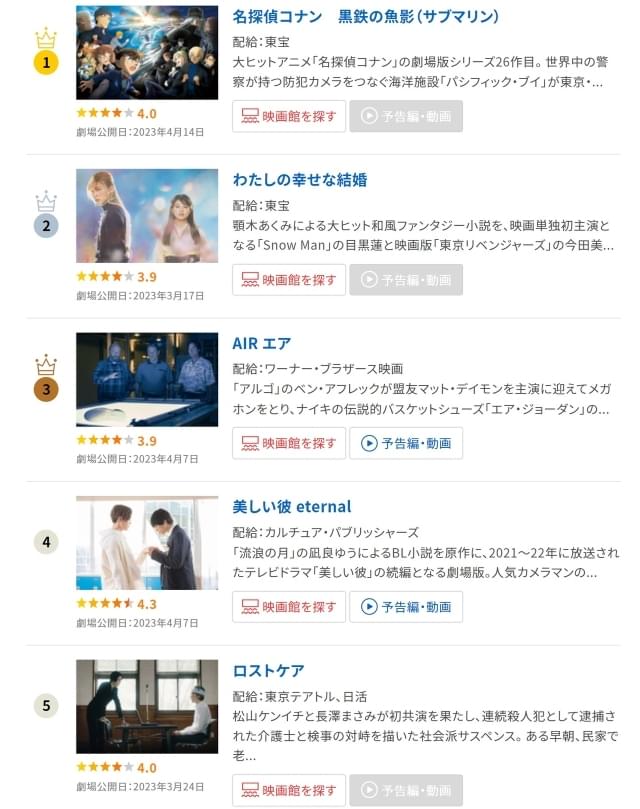Open the AIR エア movie page link
This screenshot has width=640, height=809.
point(262,343)
